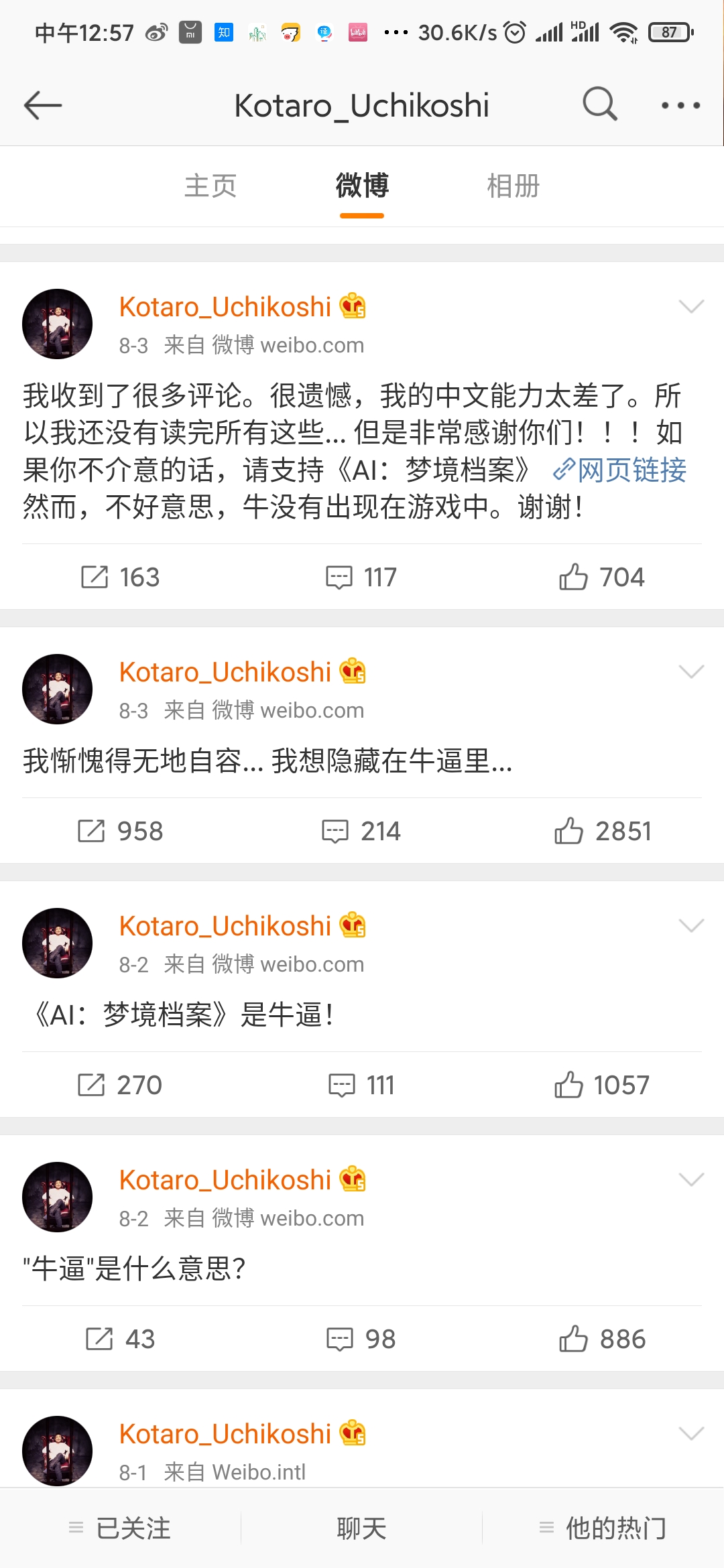Repost the post with 163 reposts
This screenshot has width=724, height=1568.
pos(121,577)
